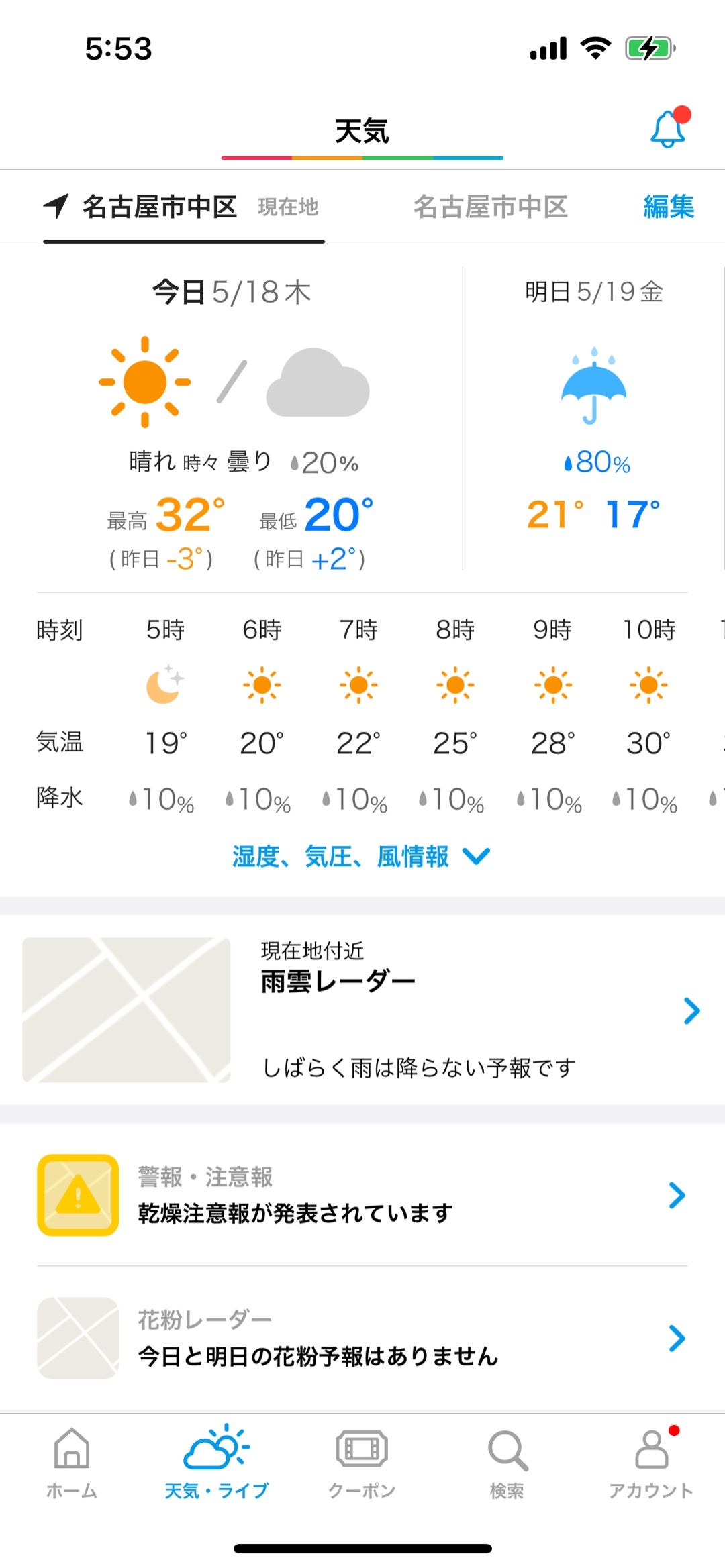725x1568 pixels.
Task: Open the notifications bell
Action: [667, 129]
